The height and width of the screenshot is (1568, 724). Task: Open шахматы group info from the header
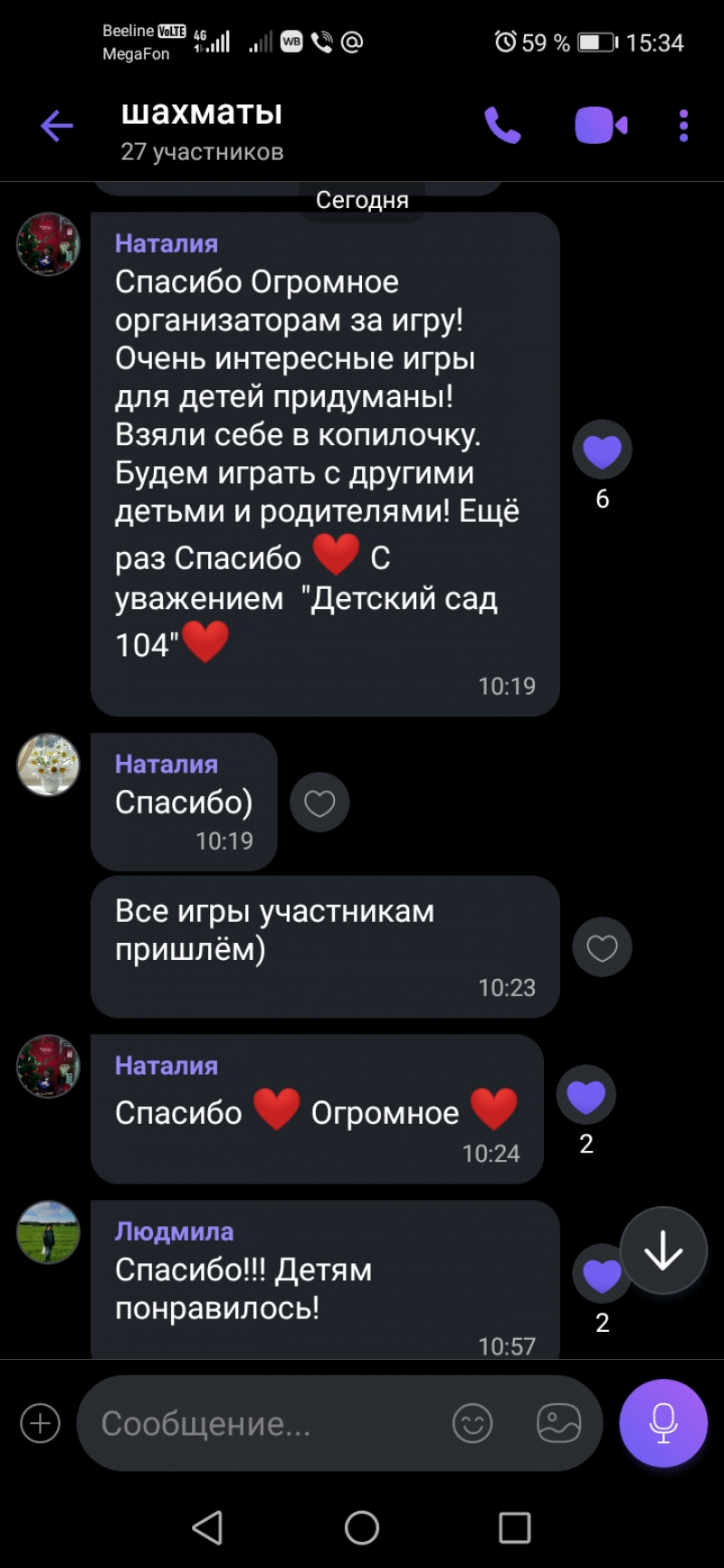tap(202, 130)
